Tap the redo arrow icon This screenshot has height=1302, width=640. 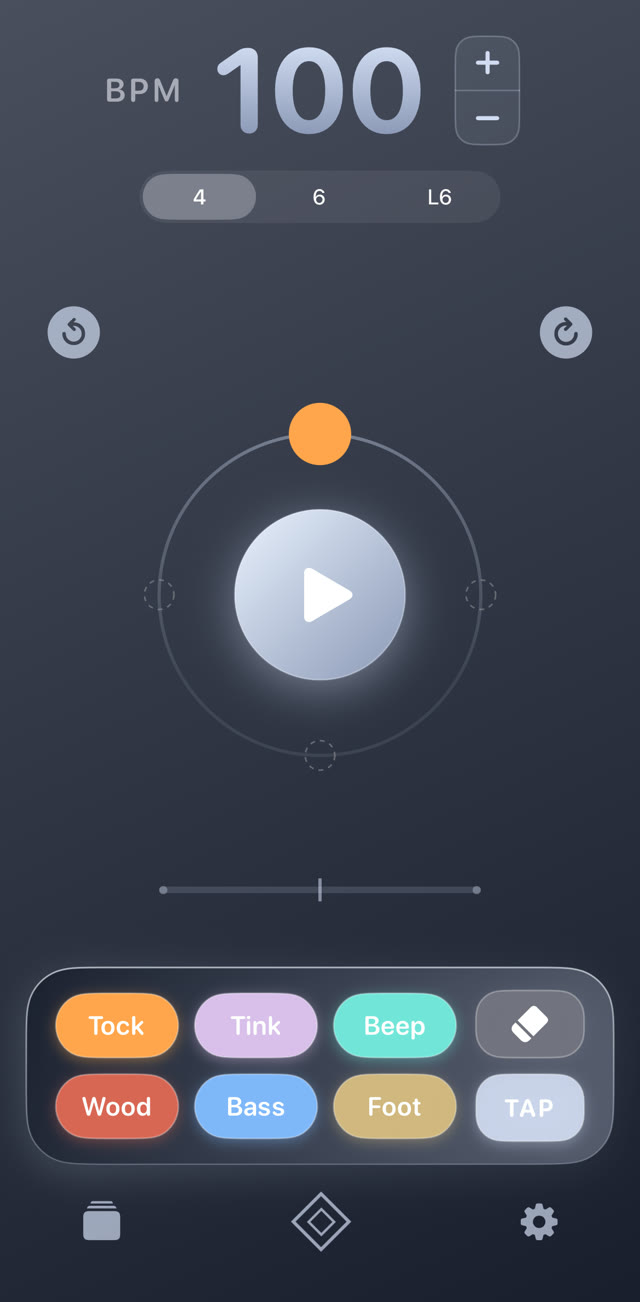coord(566,332)
